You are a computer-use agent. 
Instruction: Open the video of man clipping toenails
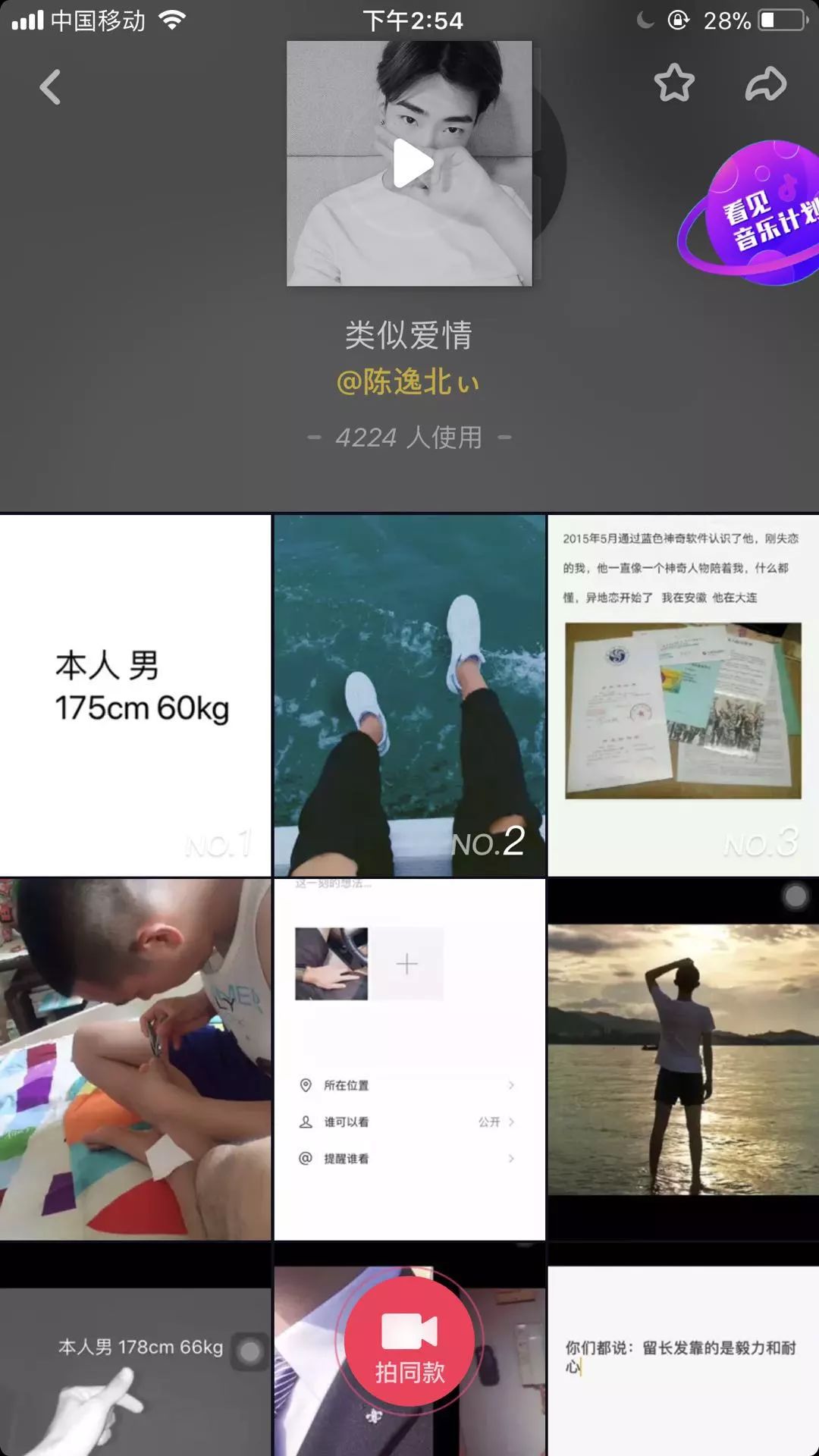[135, 1059]
